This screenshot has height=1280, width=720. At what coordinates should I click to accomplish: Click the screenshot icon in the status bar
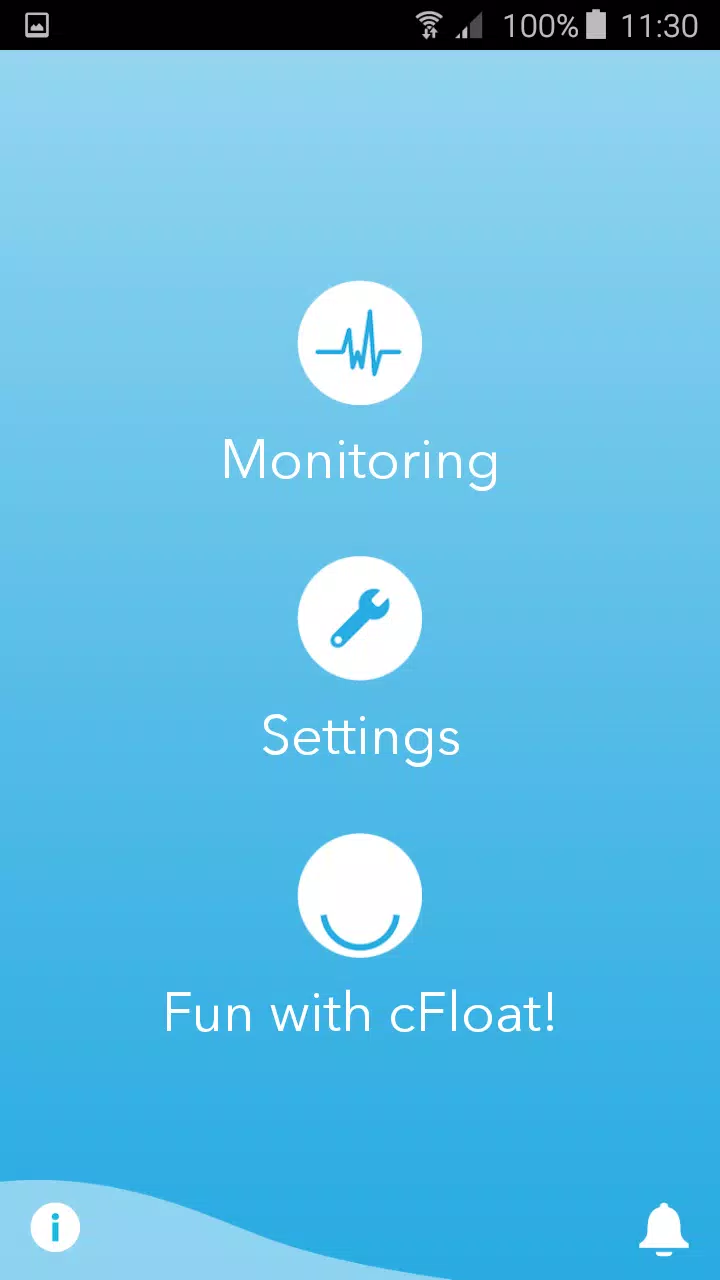[36, 25]
